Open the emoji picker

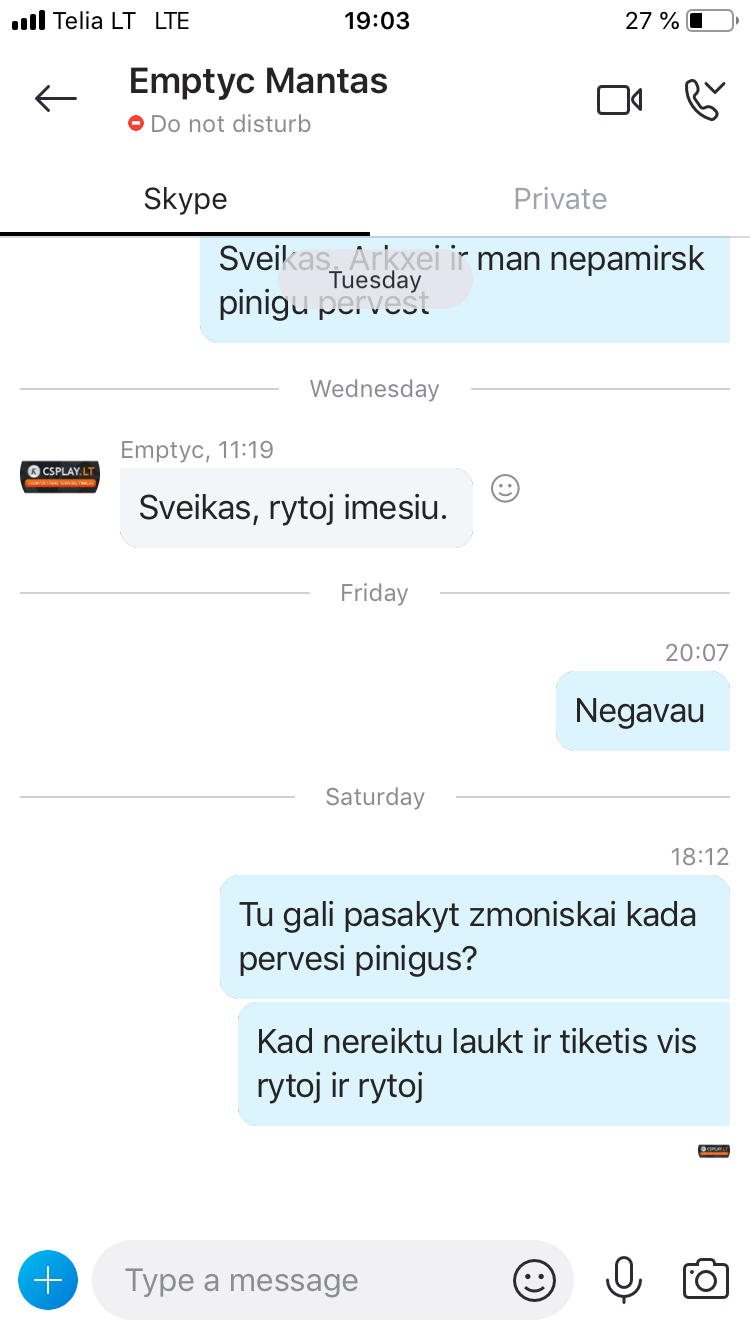pyautogui.click(x=534, y=1280)
